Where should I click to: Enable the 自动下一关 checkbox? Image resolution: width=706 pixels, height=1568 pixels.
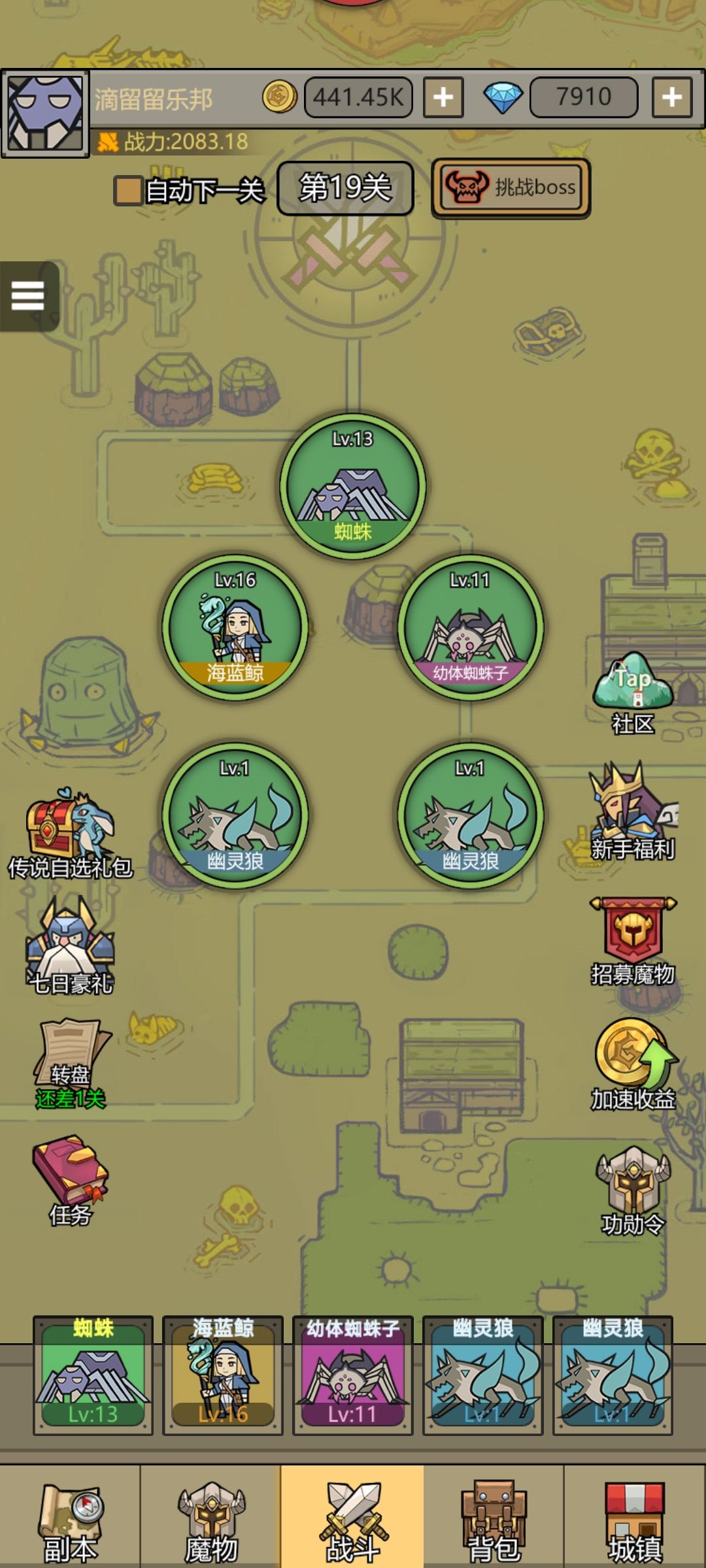point(127,191)
